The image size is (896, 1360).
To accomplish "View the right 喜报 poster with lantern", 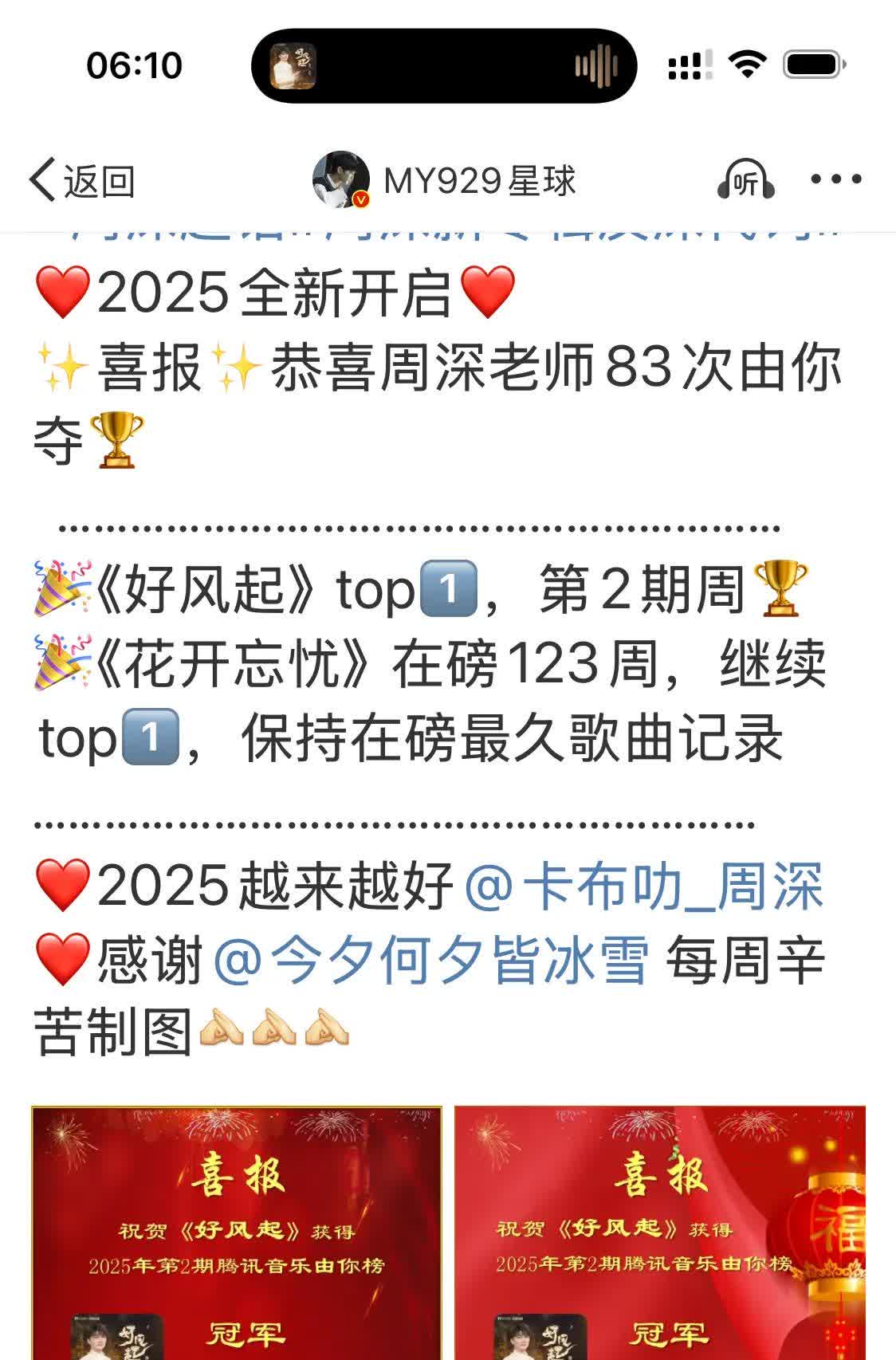I will coord(660,1232).
